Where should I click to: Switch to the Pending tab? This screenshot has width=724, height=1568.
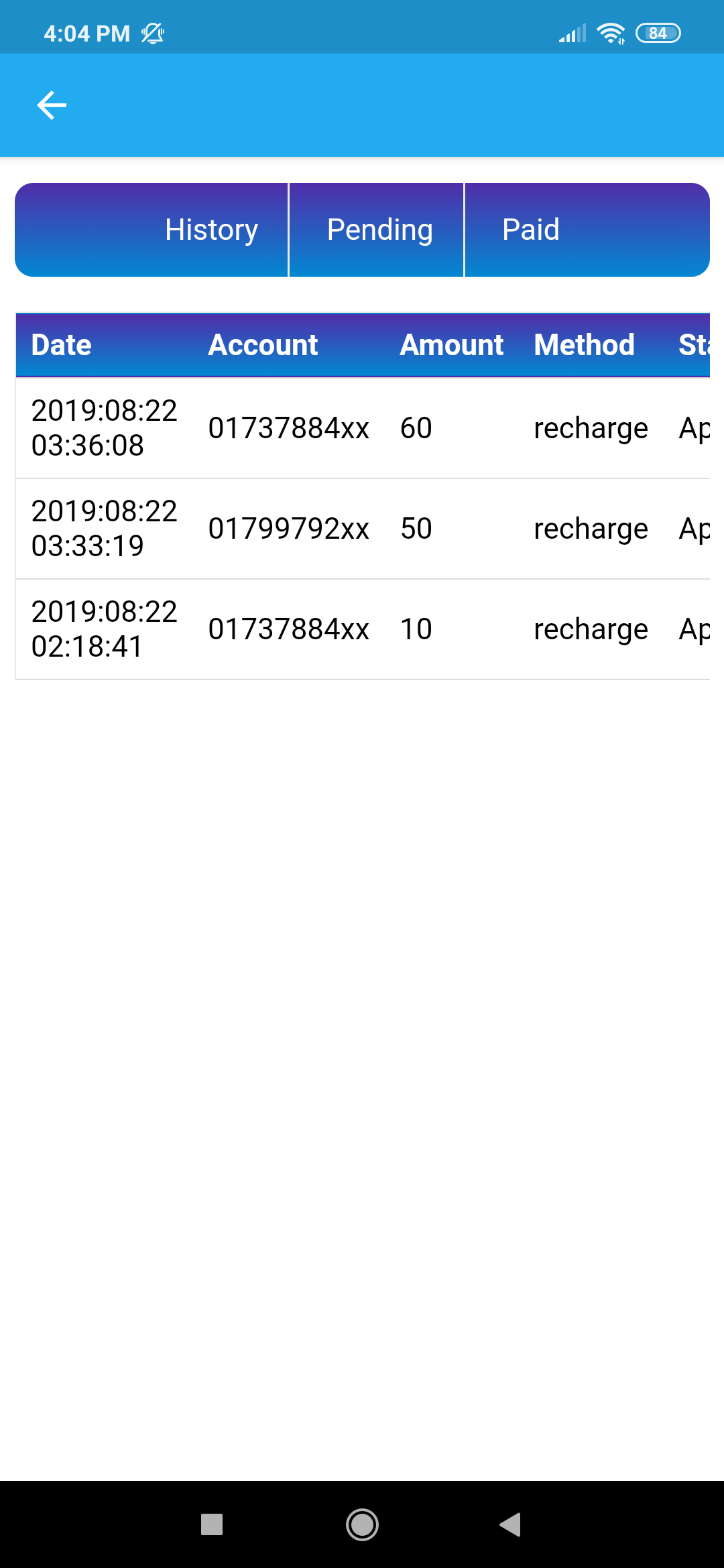click(379, 230)
